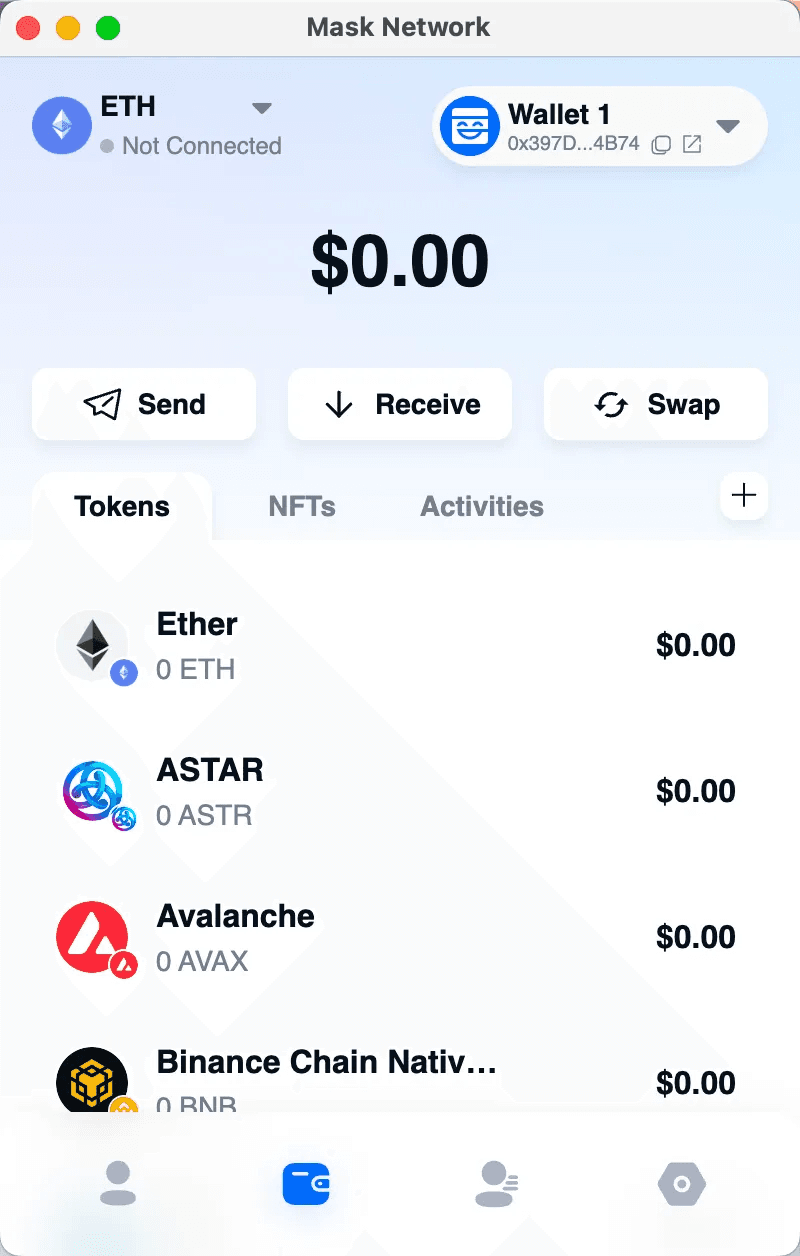Copy the wallet address

pos(660,145)
